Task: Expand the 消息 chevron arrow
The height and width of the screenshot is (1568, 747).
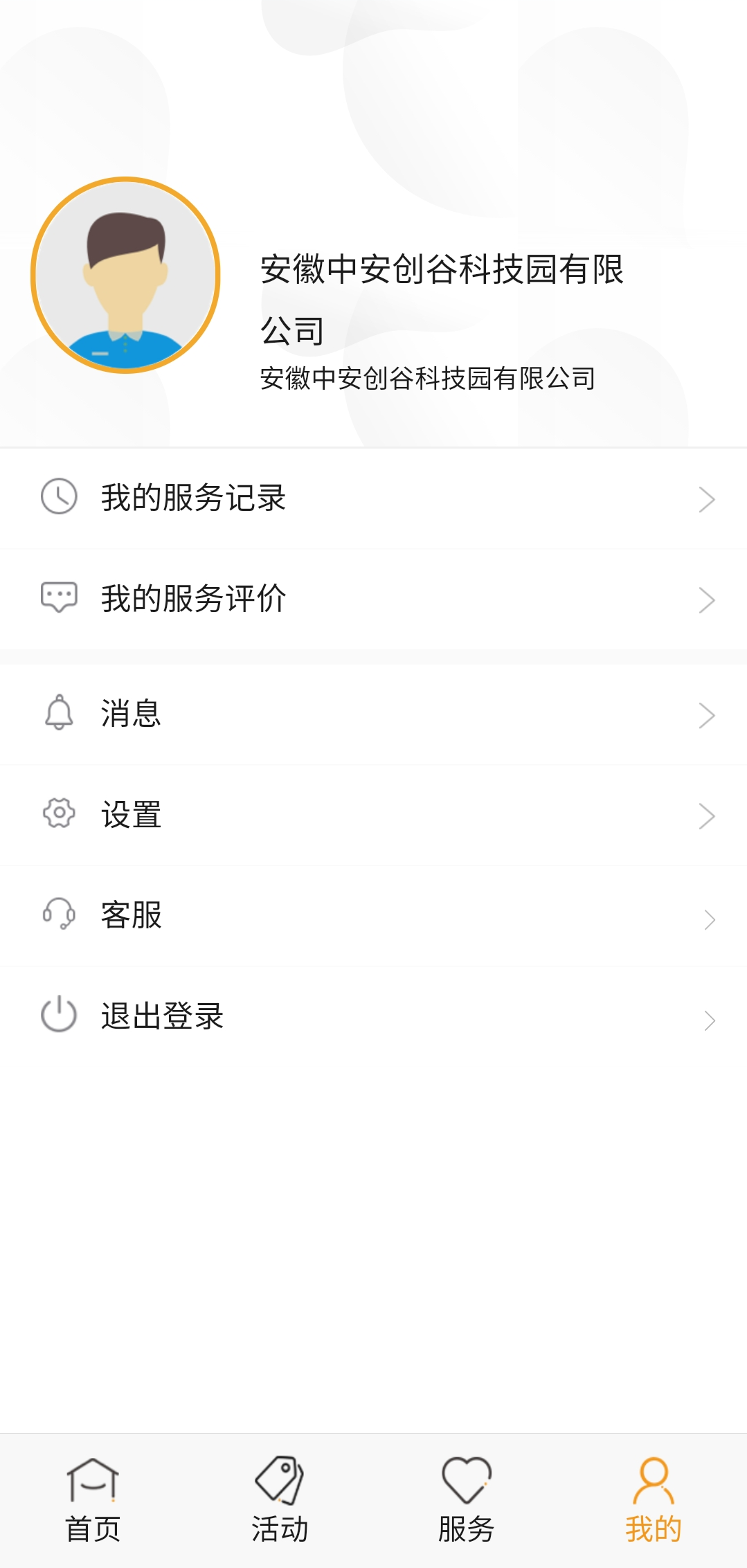Action: point(707,714)
